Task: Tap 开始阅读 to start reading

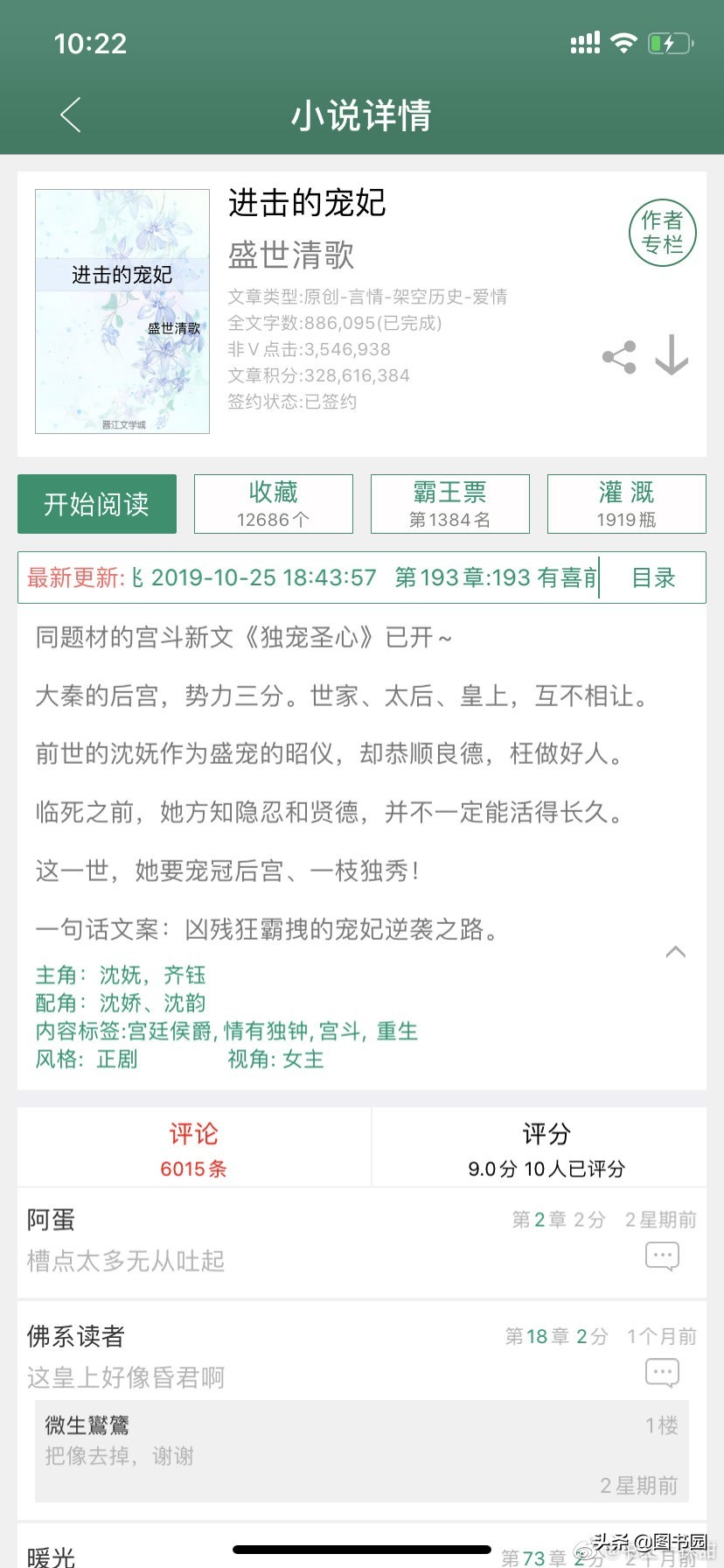Action: coord(97,504)
